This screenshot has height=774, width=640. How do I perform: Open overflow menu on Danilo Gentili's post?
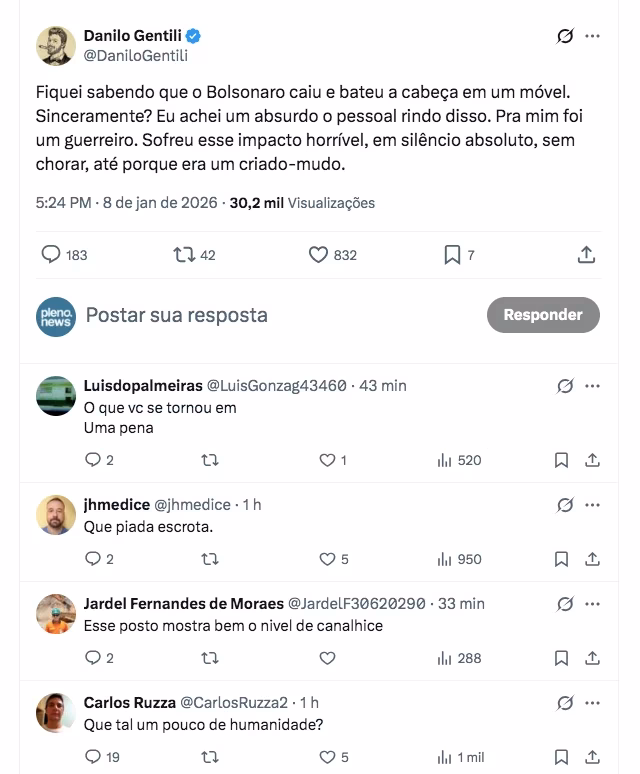coord(593,36)
